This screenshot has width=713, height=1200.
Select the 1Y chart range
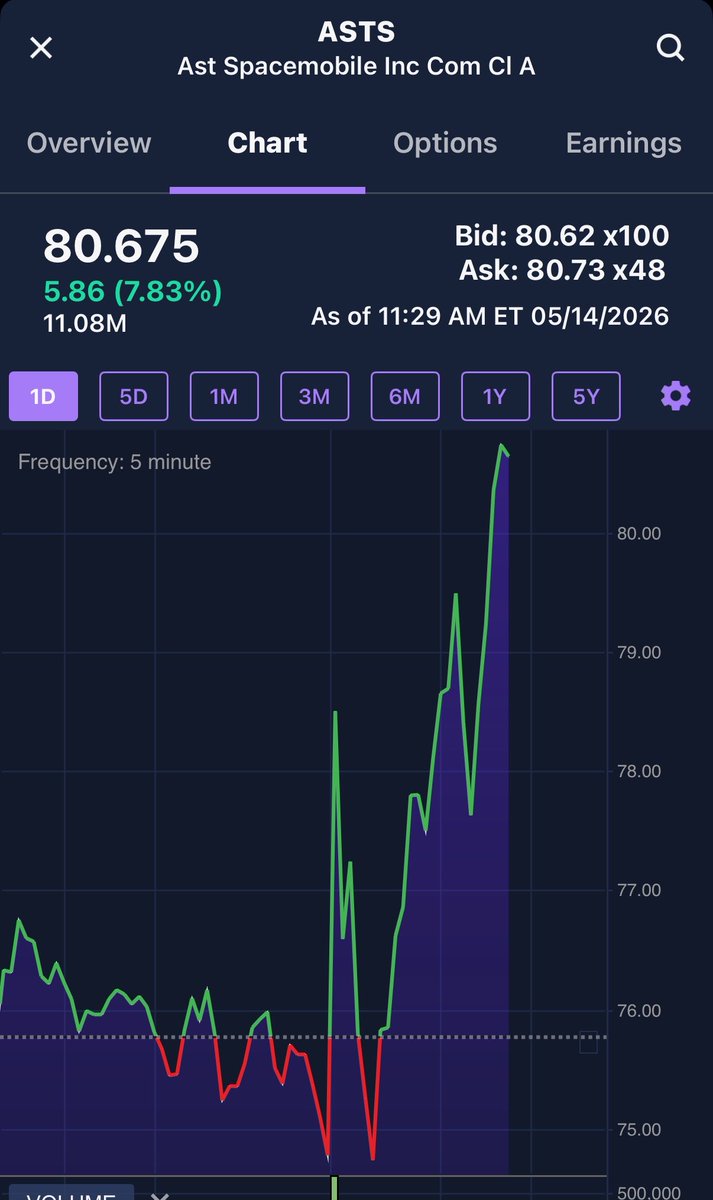point(495,396)
